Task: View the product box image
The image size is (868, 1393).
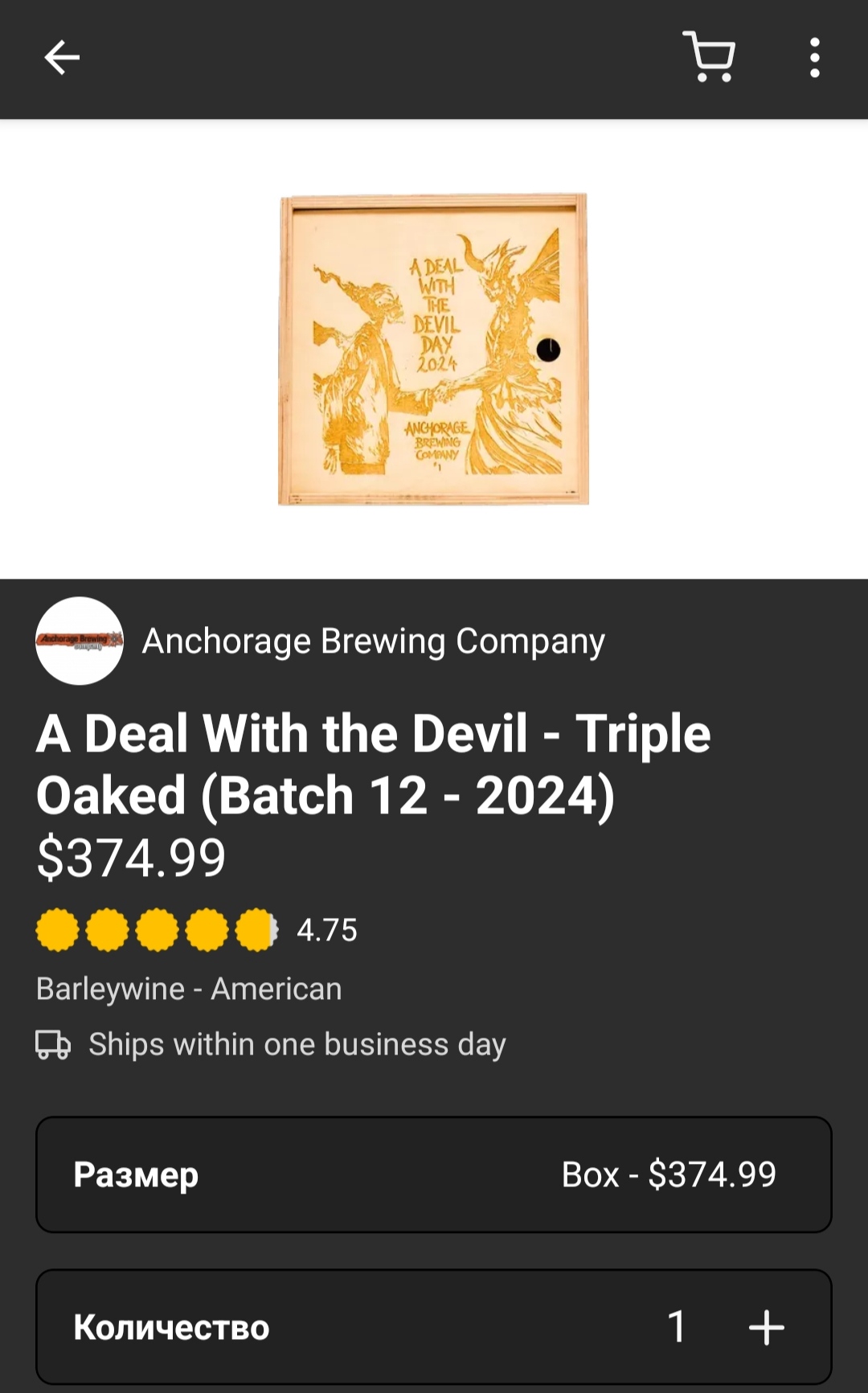Action: click(x=434, y=350)
